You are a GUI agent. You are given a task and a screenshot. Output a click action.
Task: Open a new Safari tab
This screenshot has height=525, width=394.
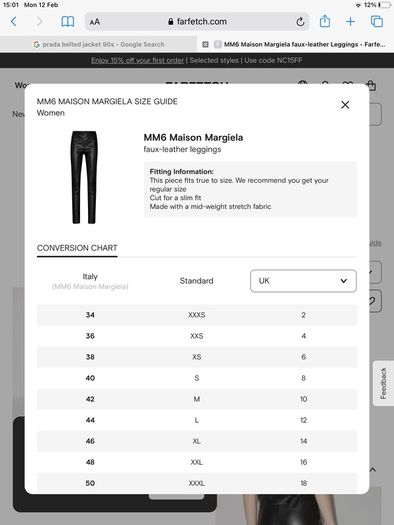(x=350, y=22)
